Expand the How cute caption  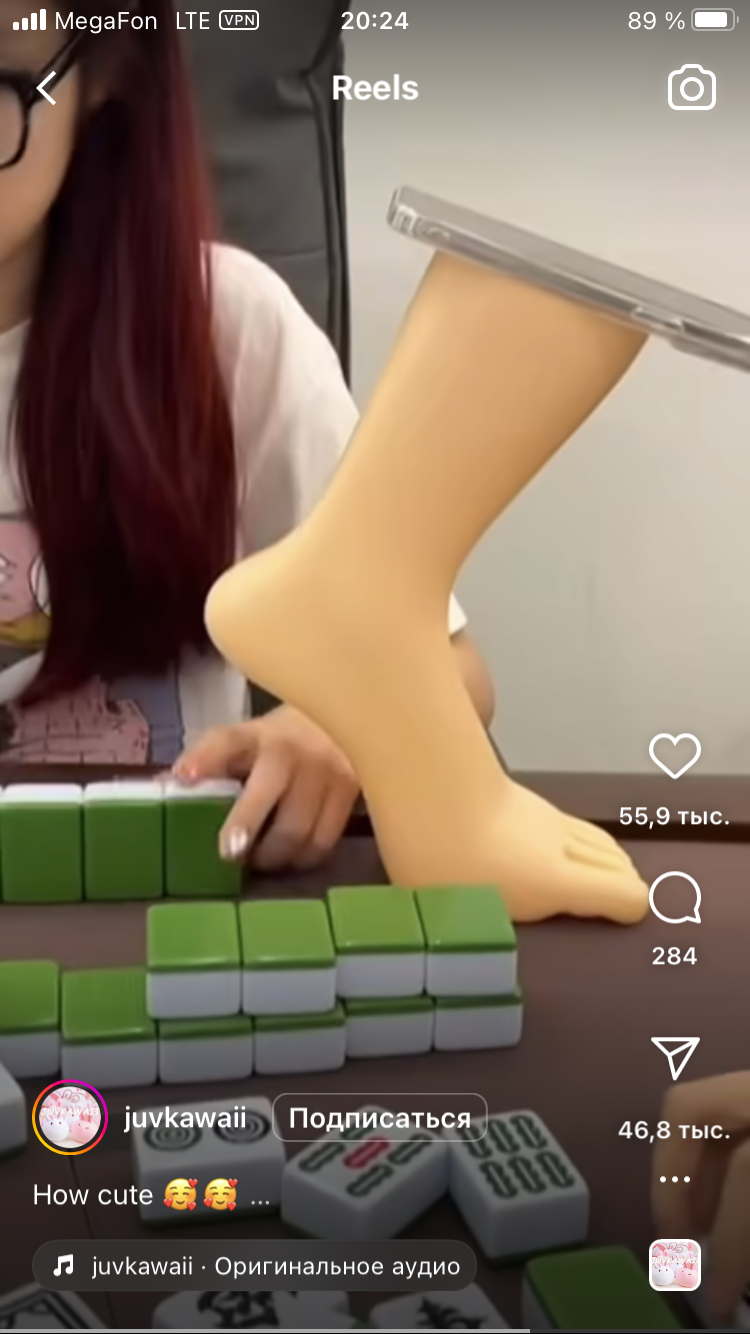point(152,1195)
